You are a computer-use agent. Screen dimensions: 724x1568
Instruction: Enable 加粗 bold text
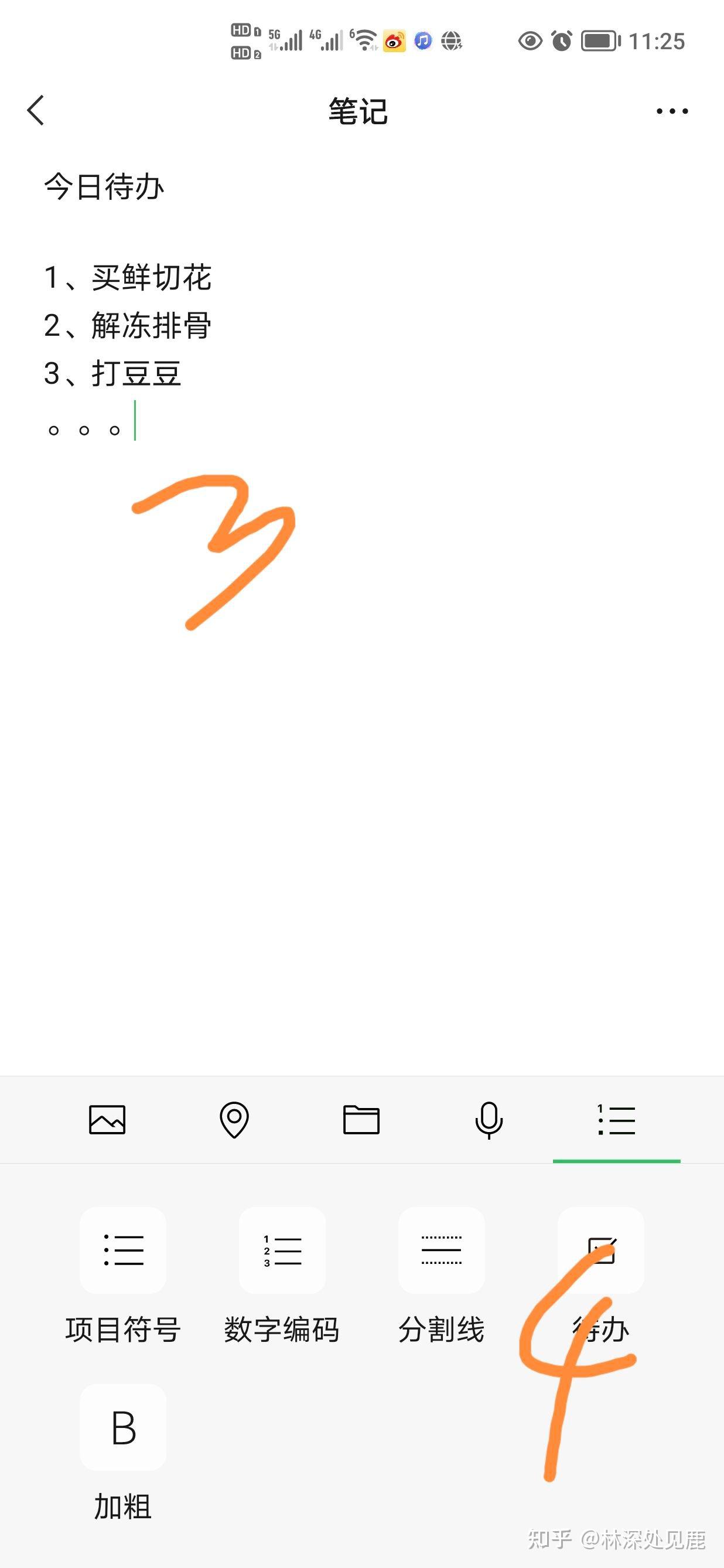123,1427
